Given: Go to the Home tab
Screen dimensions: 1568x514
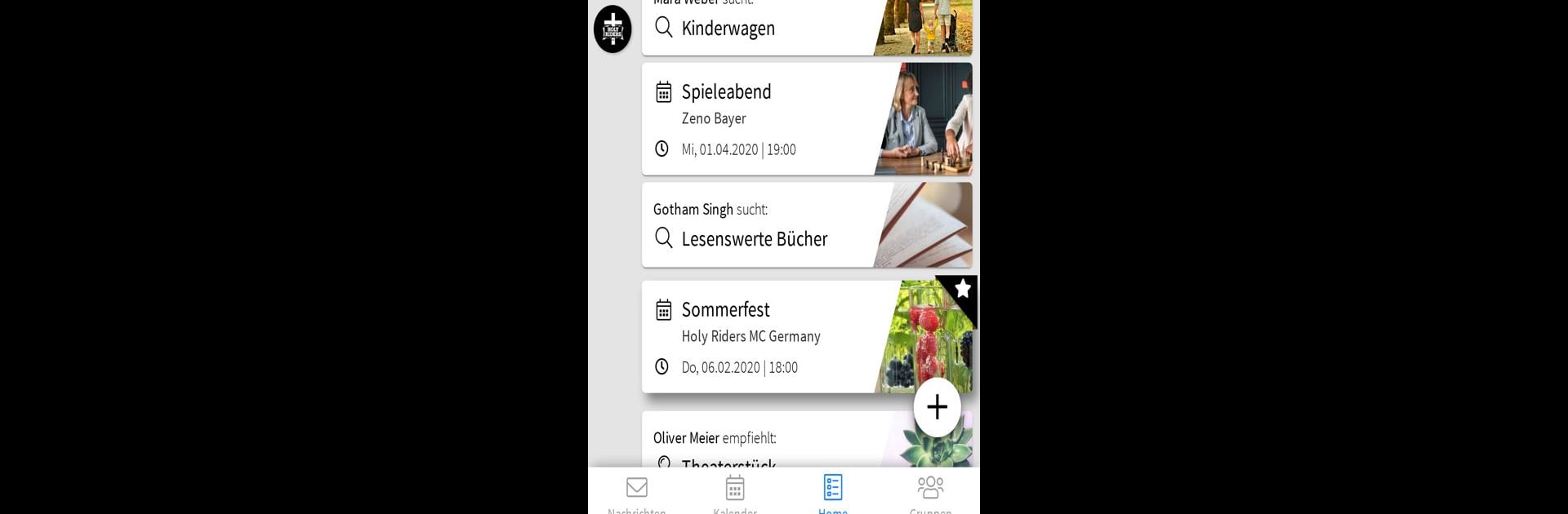Looking at the screenshot, I should point(833,492).
